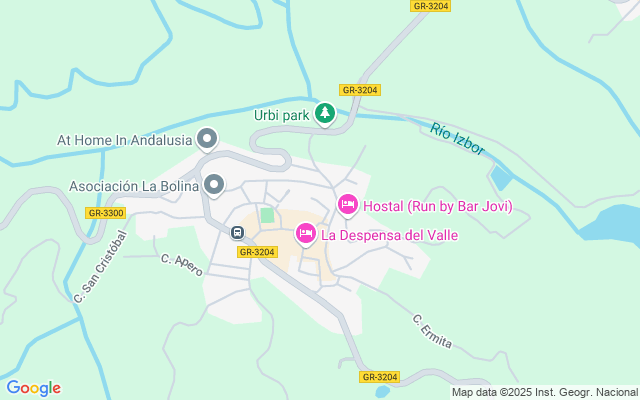The image size is (640, 400).
Task: Open the Urbi park marker
Action: tap(324, 114)
